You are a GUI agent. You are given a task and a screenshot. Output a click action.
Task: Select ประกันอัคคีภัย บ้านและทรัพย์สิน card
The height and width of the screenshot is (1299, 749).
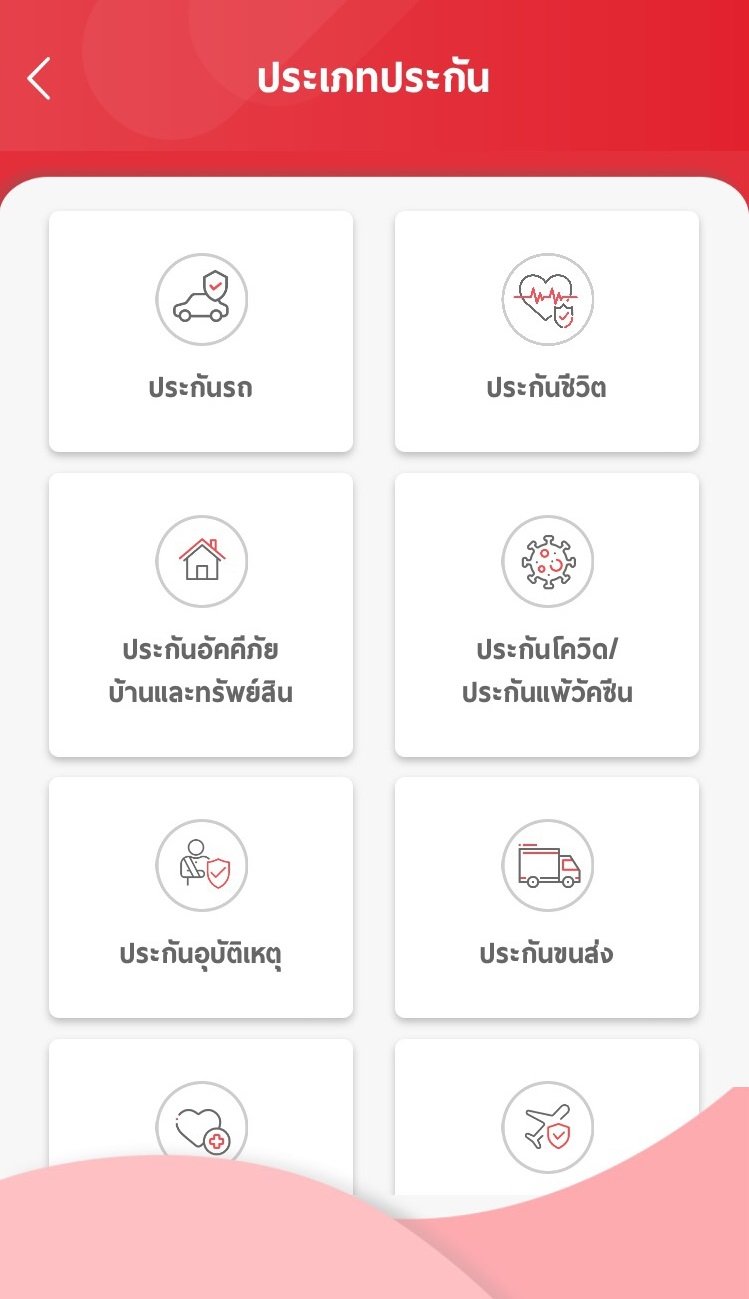pyautogui.click(x=201, y=613)
